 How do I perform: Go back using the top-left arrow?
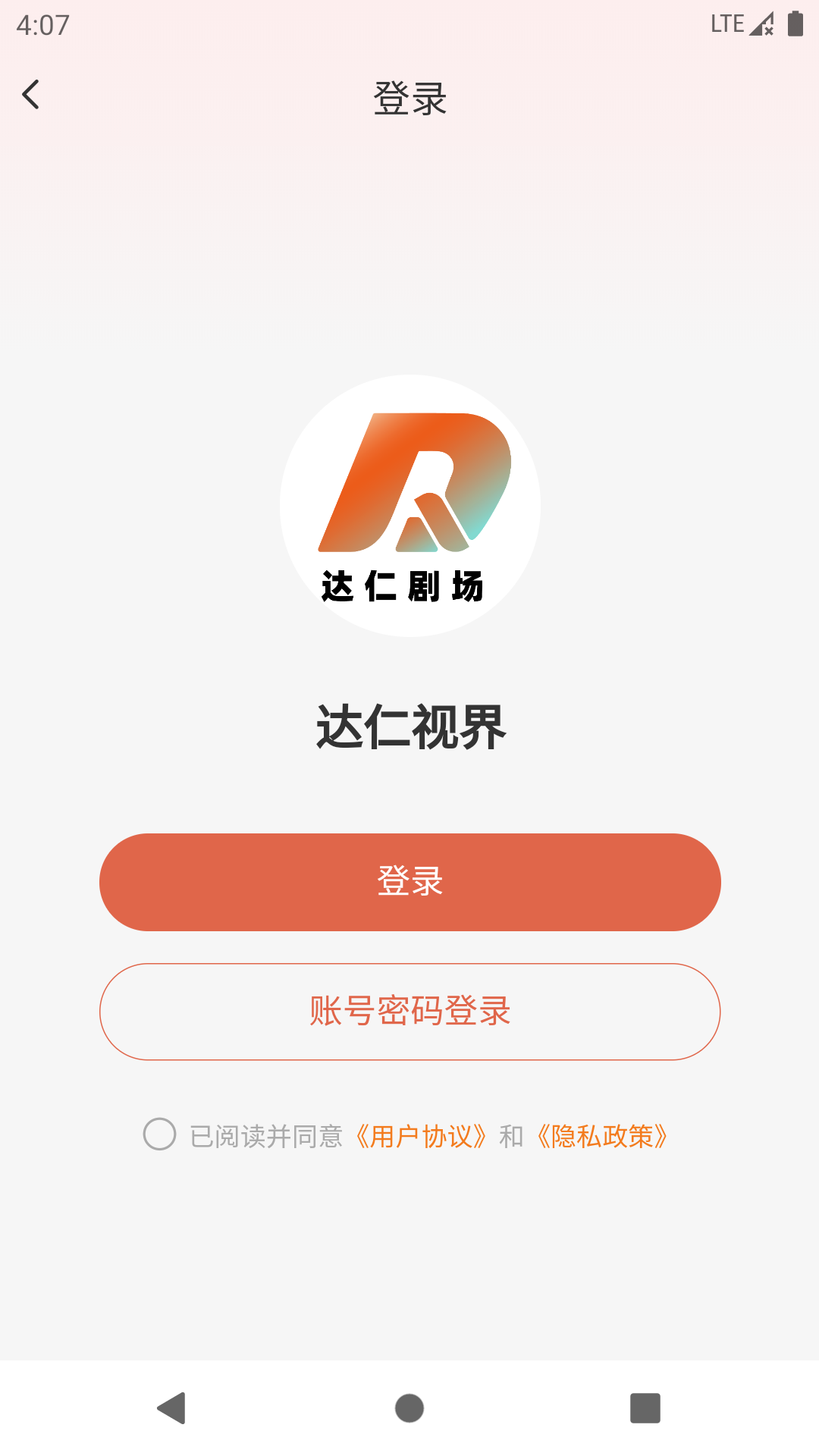31,95
